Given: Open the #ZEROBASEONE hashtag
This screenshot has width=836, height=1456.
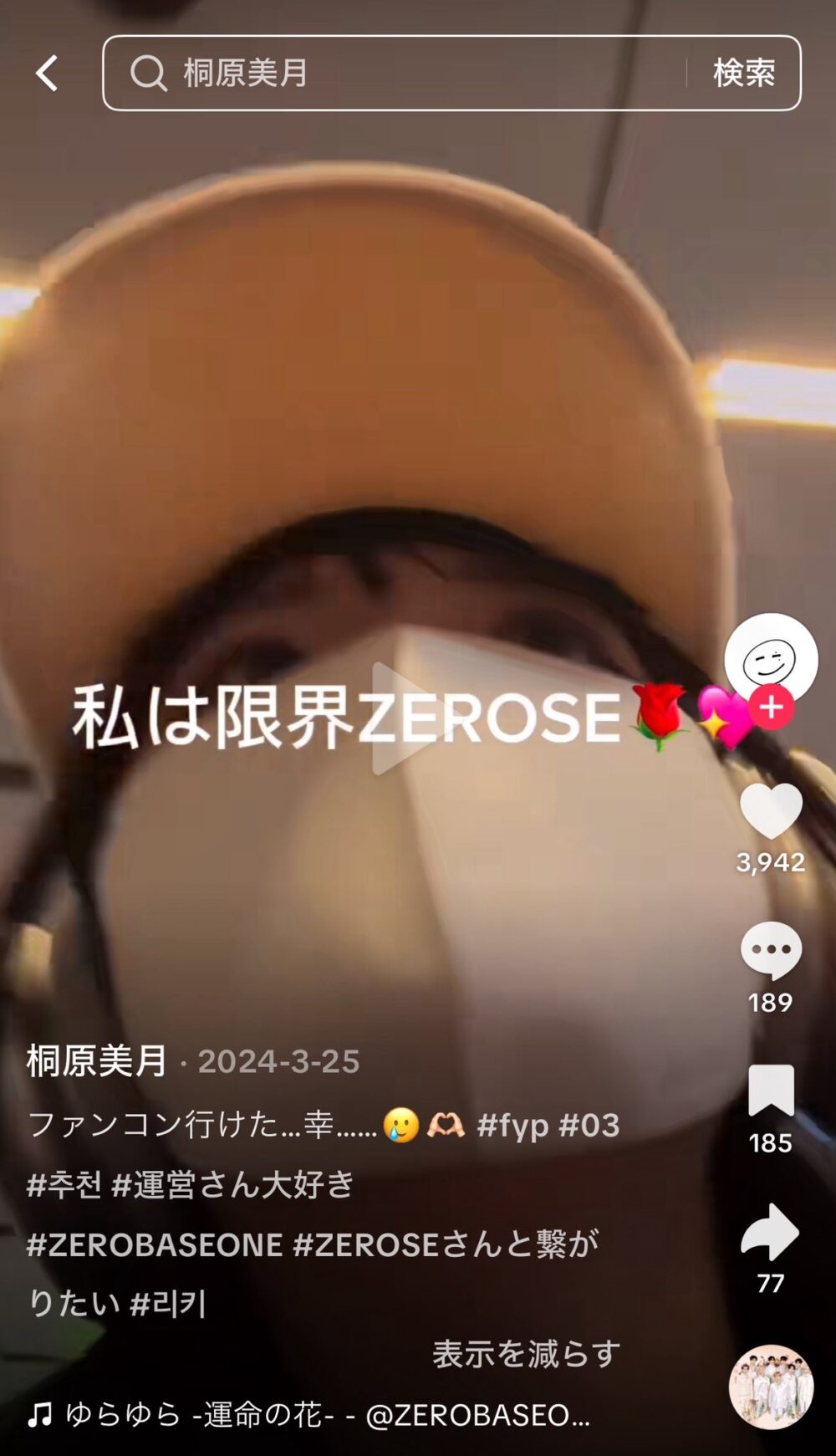Looking at the screenshot, I should click(x=155, y=1244).
